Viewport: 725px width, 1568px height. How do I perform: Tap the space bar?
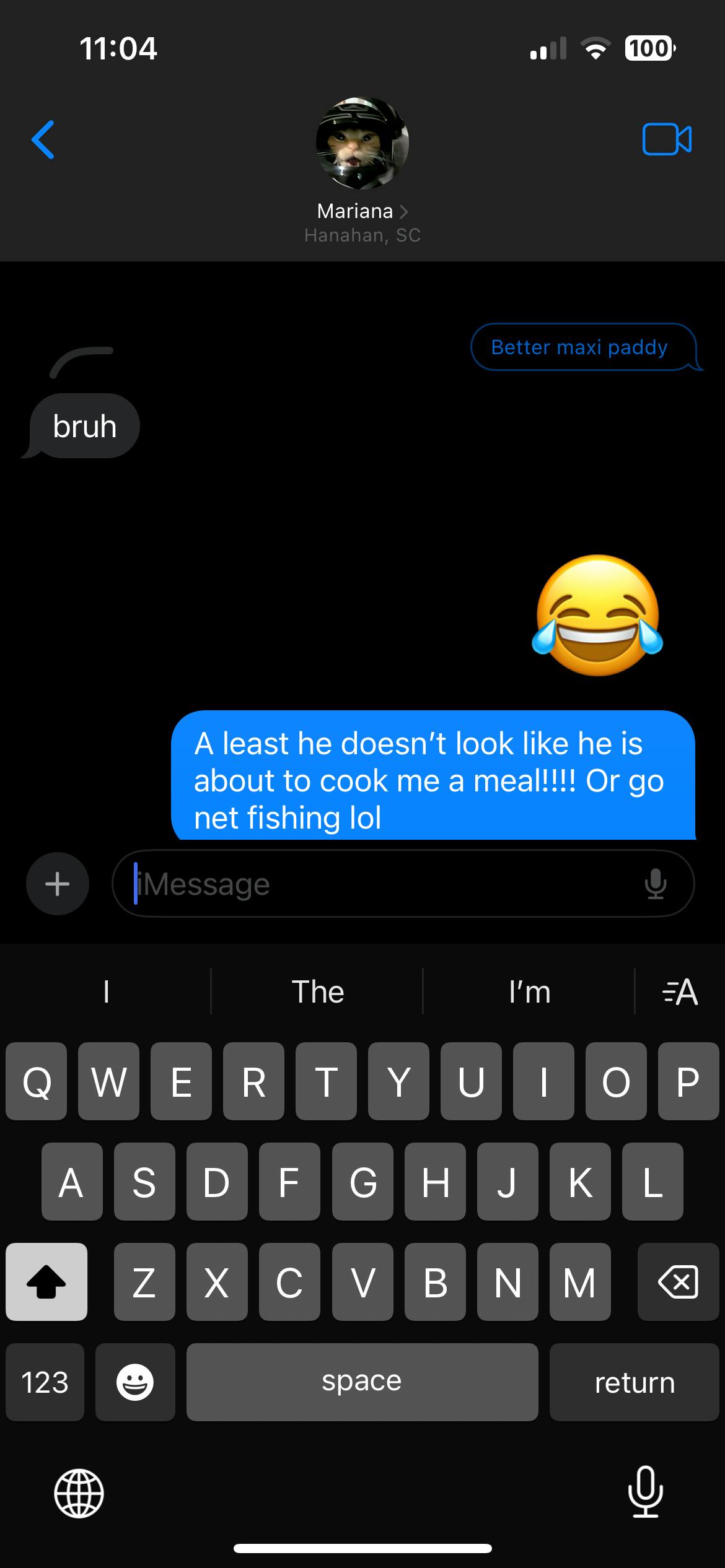click(x=362, y=1382)
